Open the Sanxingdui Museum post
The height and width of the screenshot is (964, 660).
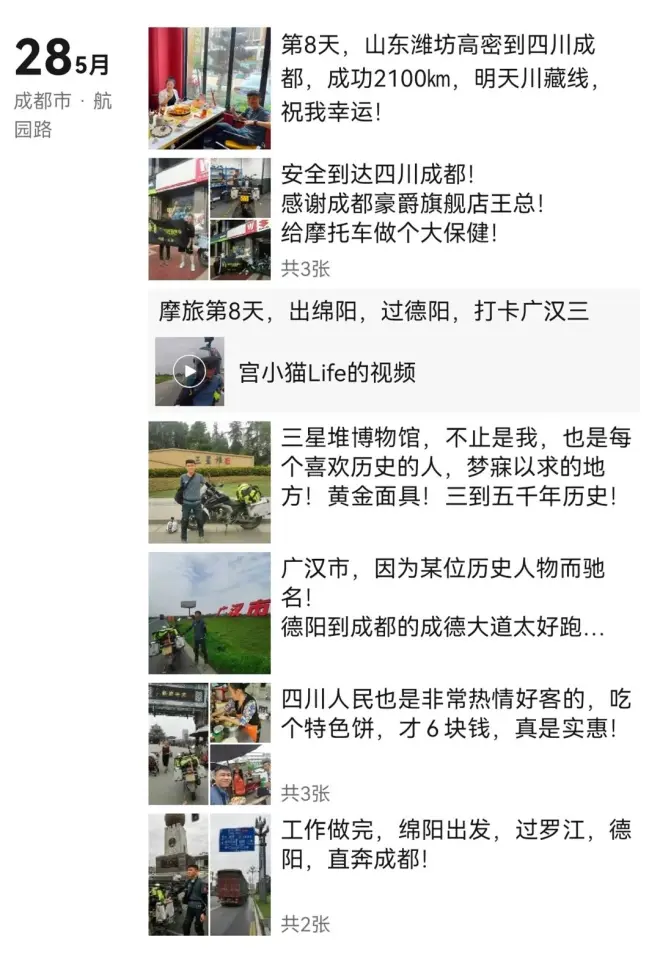455,466
